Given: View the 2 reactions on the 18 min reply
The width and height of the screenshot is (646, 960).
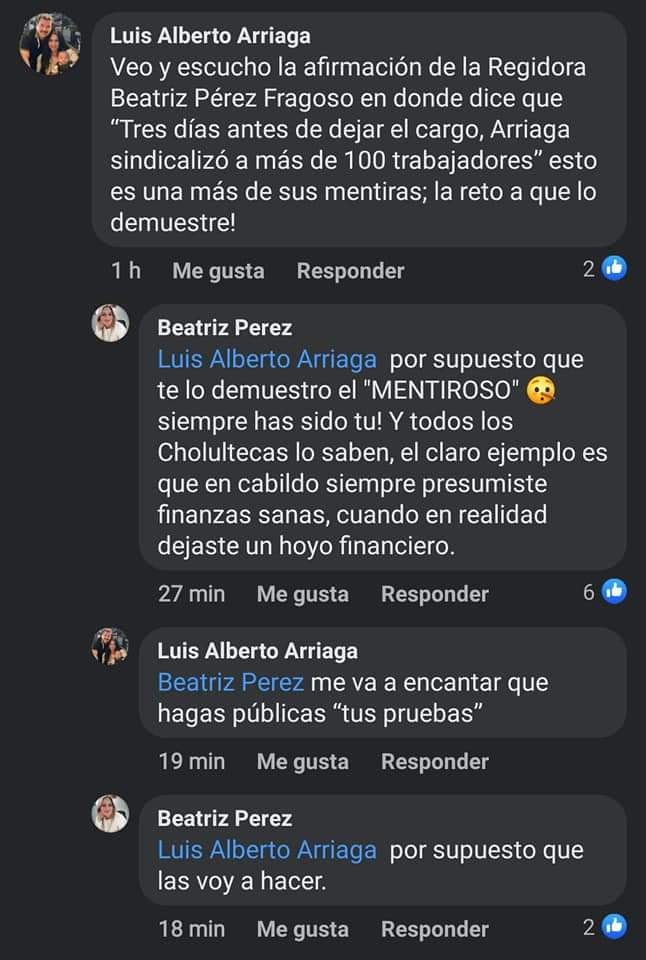Looking at the screenshot, I should coord(605,928).
